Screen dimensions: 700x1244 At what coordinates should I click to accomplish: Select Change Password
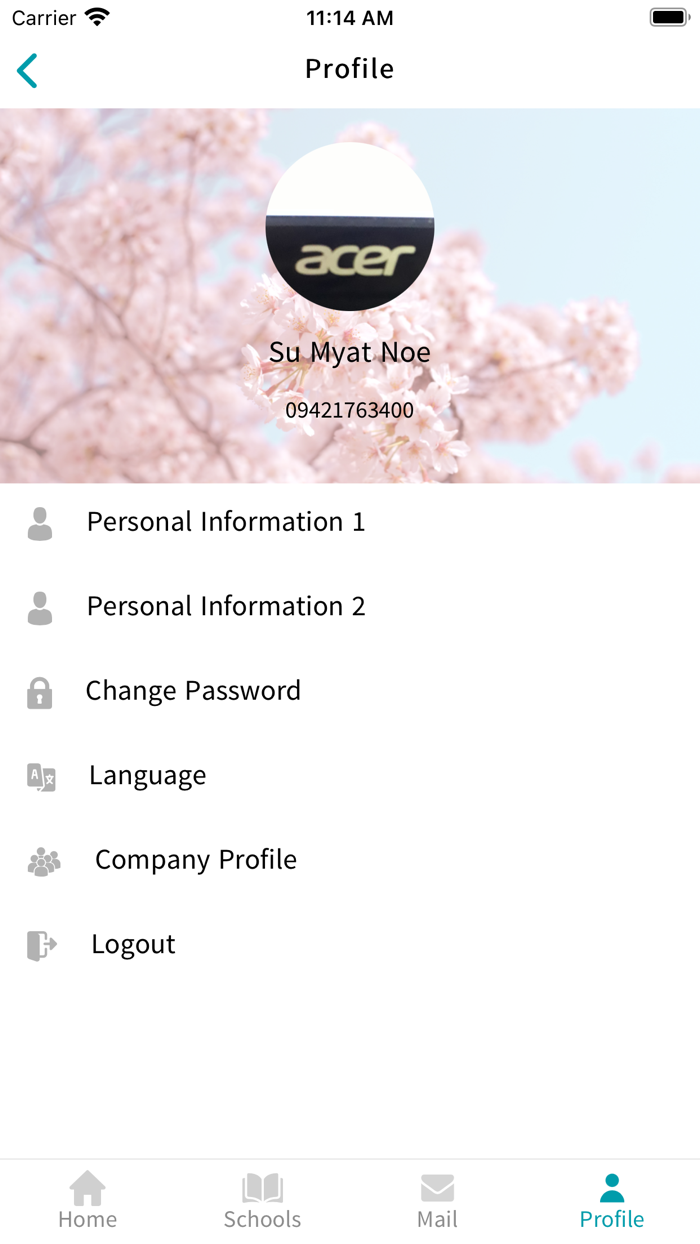[192, 691]
